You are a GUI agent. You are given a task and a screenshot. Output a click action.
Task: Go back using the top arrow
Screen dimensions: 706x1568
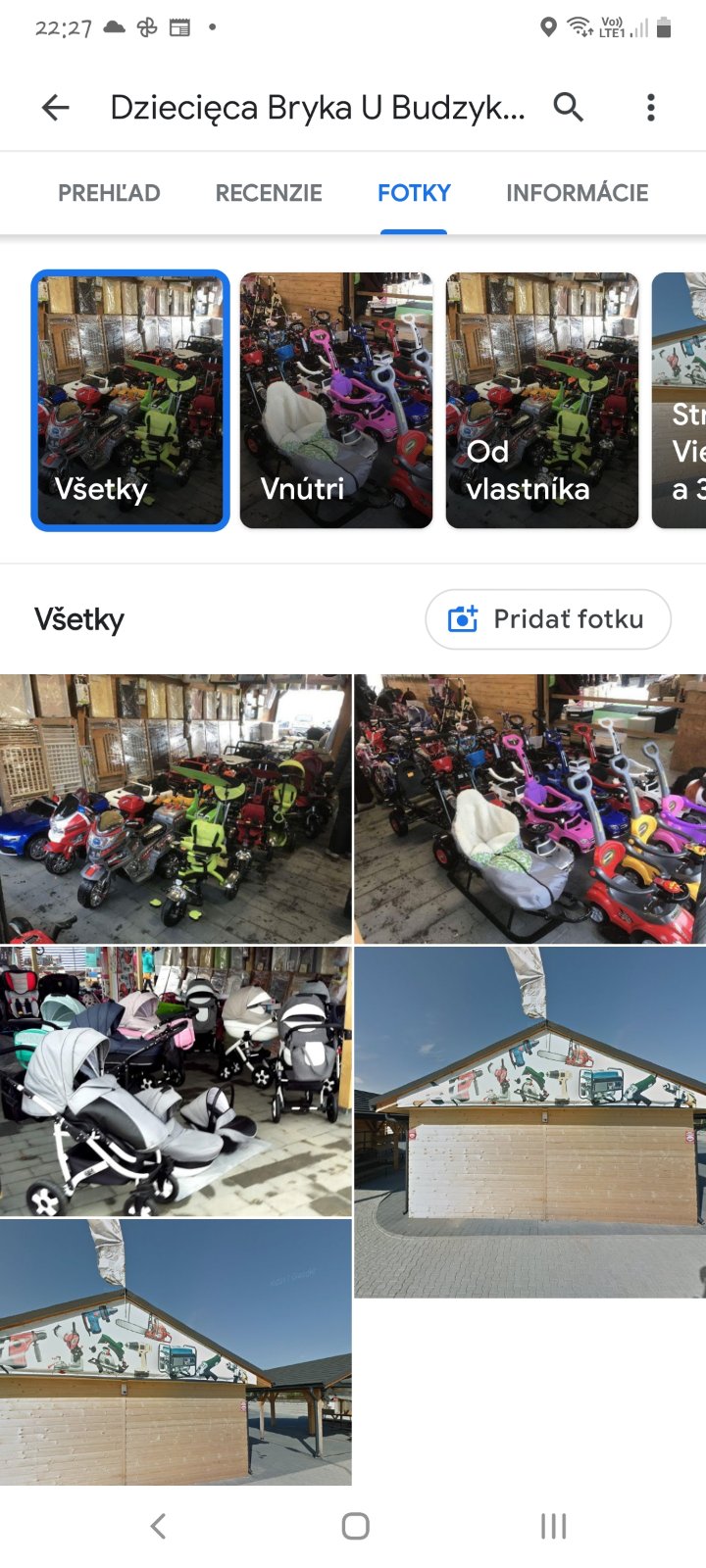tap(56, 108)
